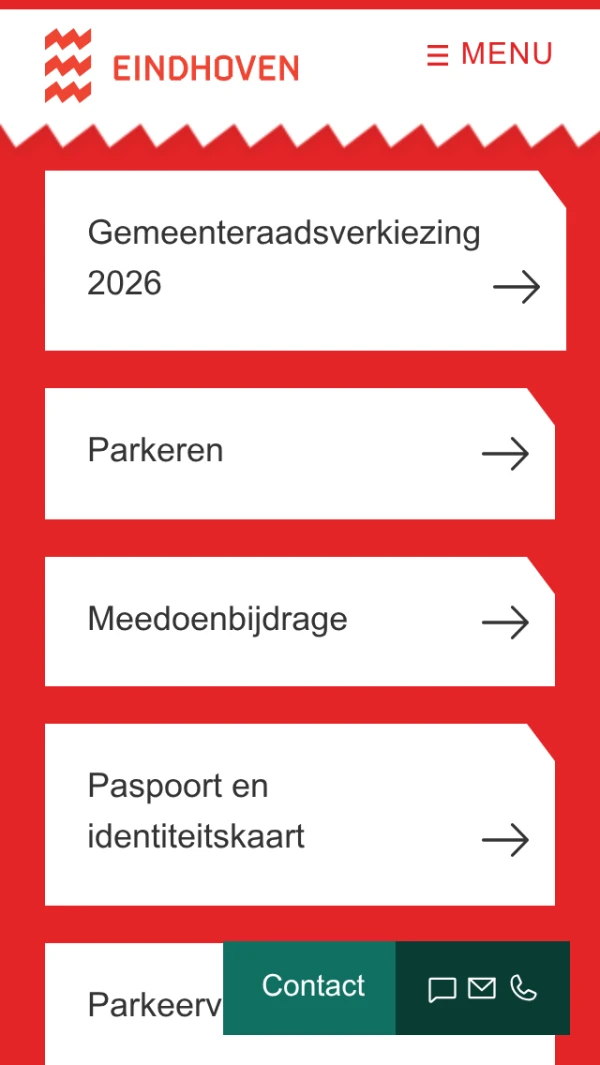Open the MENU hamburger button

[489, 54]
